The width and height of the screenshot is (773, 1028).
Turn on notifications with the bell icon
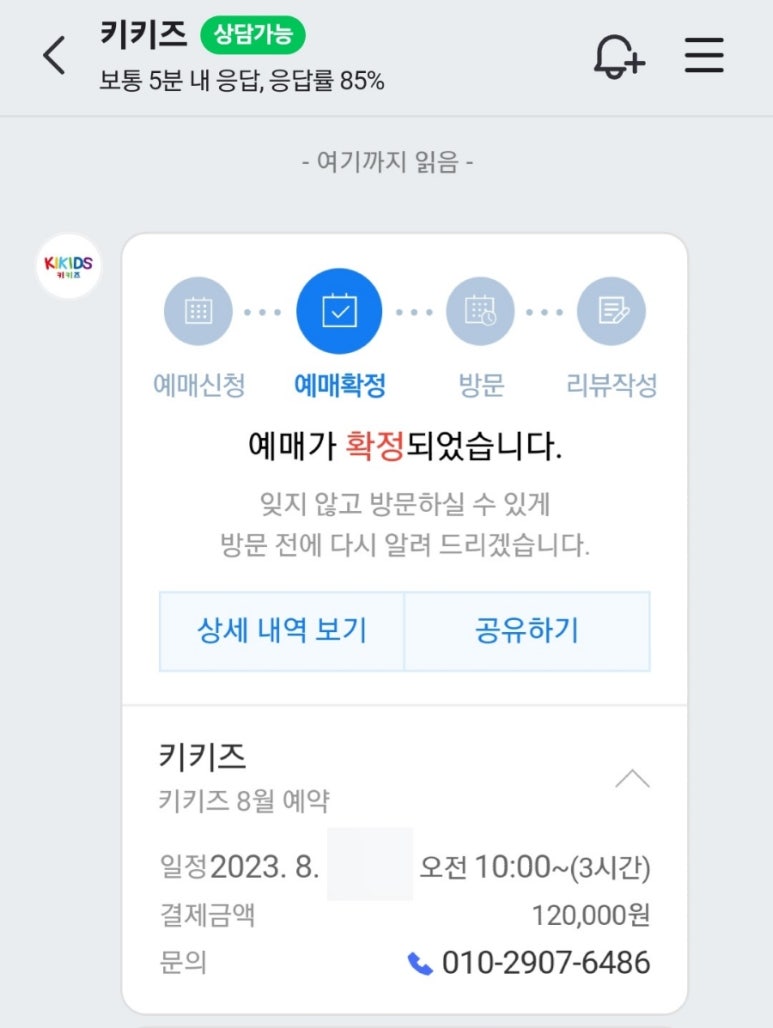pos(618,56)
